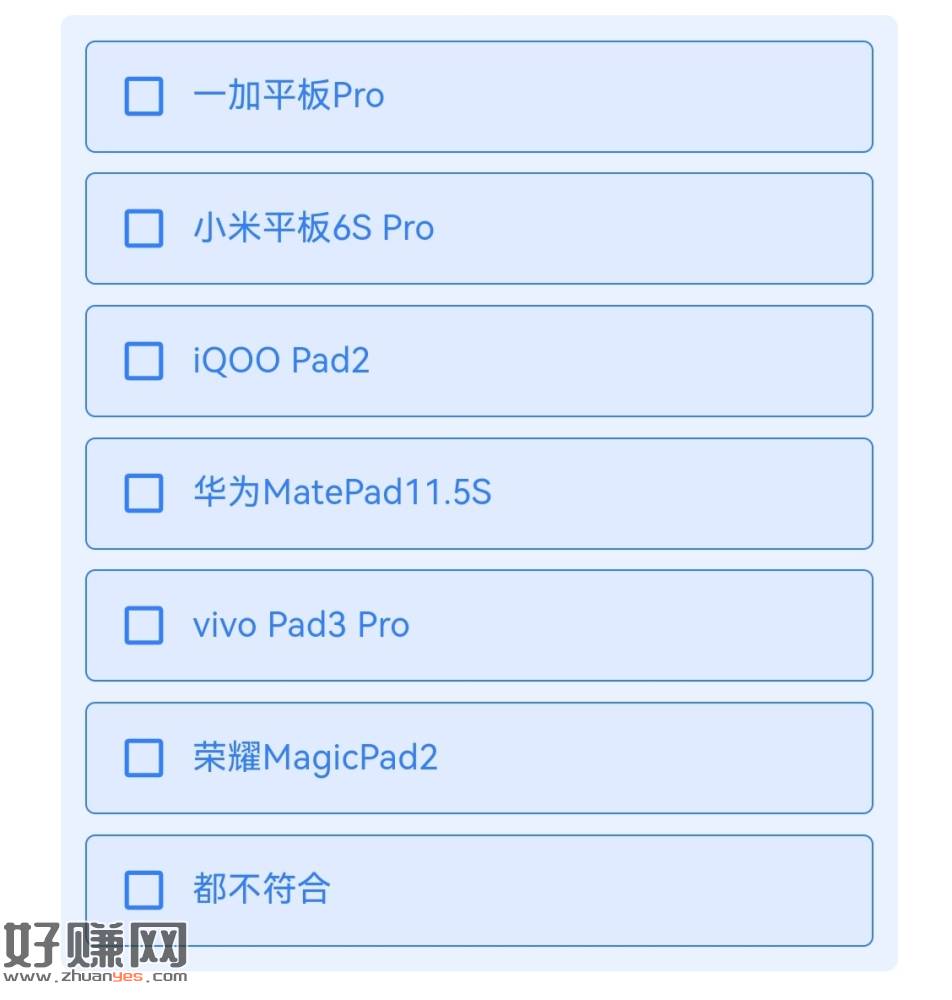Choose 华为MatePad11.5S in the list
952x1000 pixels.
click(144, 493)
